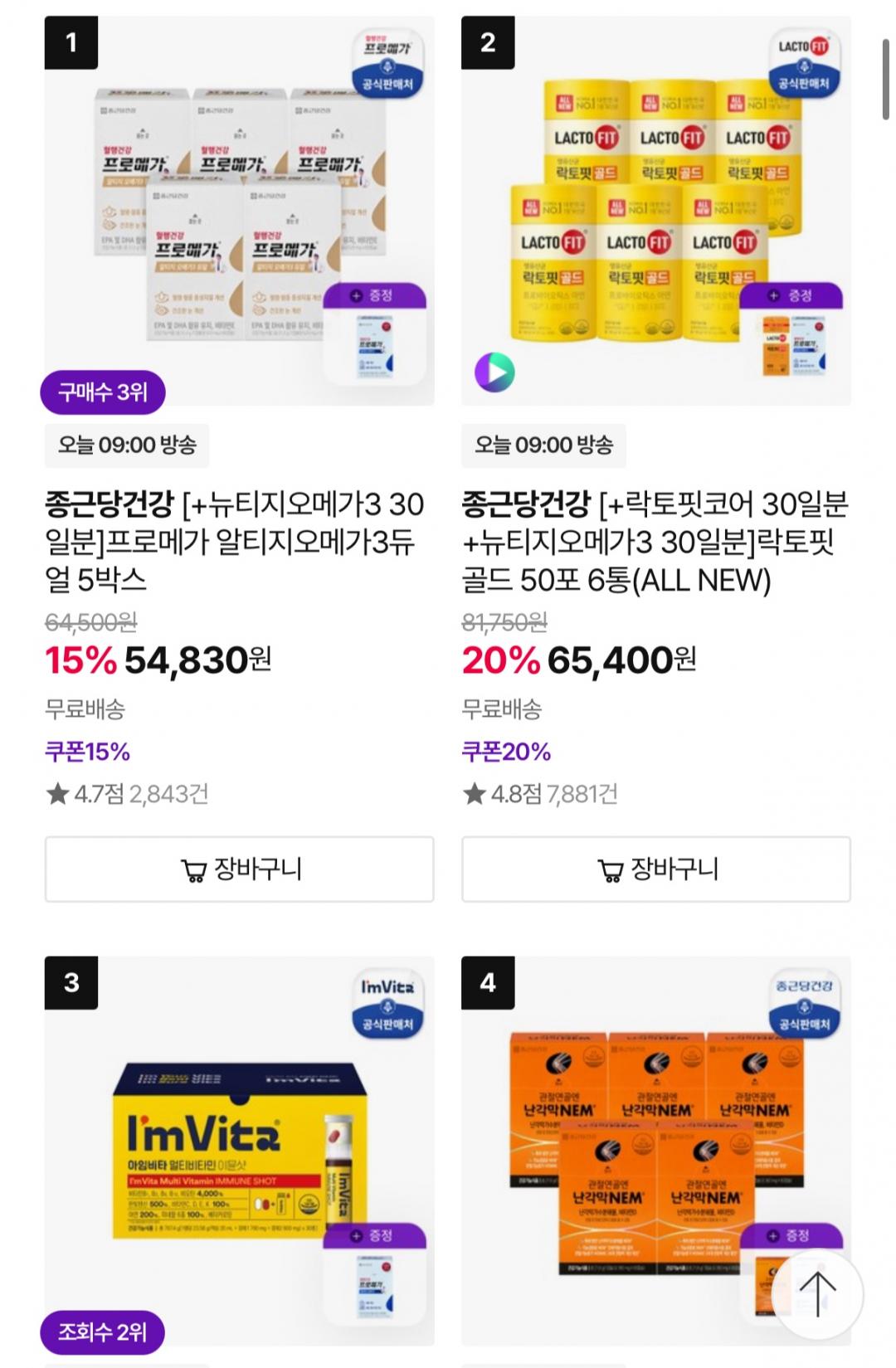Open the 난각막 NEM product card
The width and height of the screenshot is (896, 1368).
[655, 1151]
